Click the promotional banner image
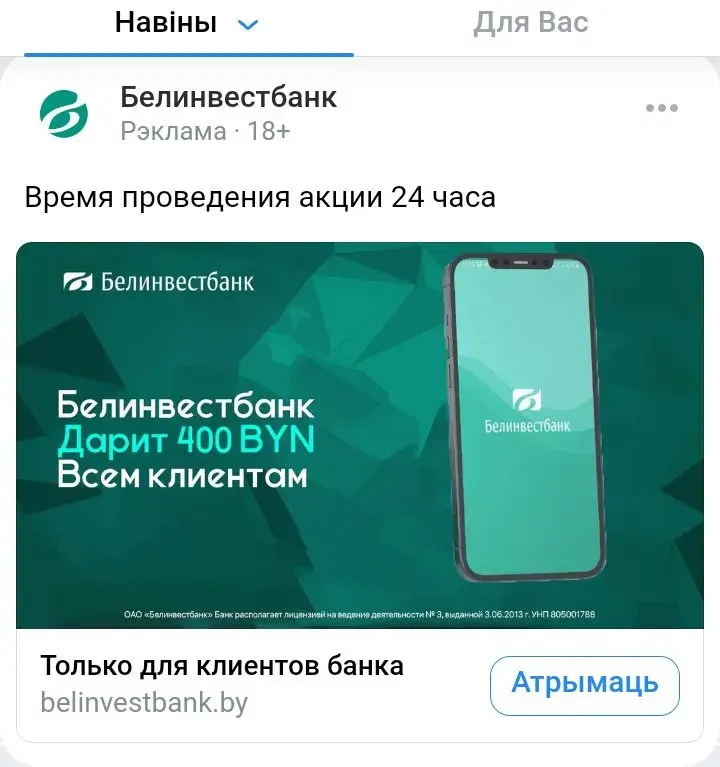The width and height of the screenshot is (720, 767). pyautogui.click(x=360, y=430)
